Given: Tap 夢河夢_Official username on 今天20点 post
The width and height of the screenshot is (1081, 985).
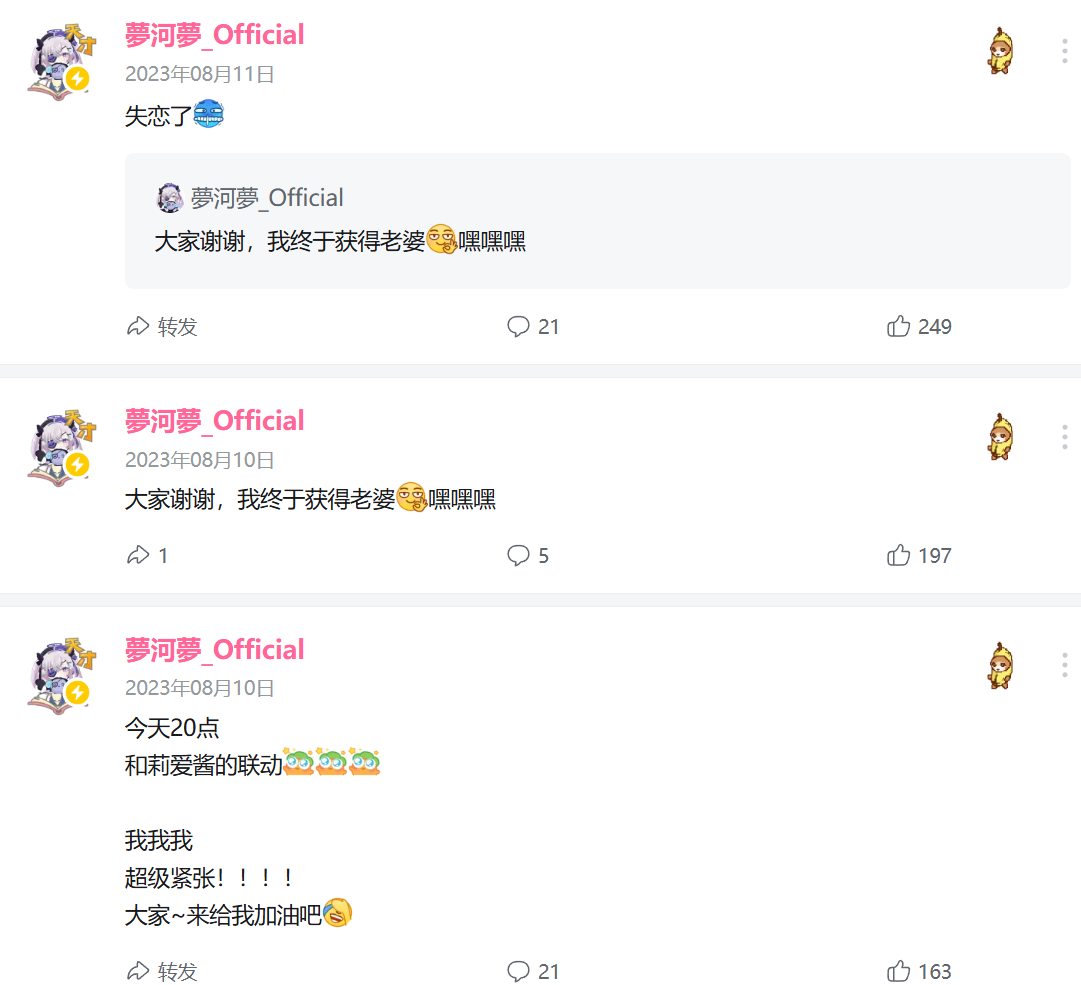Looking at the screenshot, I should [214, 650].
